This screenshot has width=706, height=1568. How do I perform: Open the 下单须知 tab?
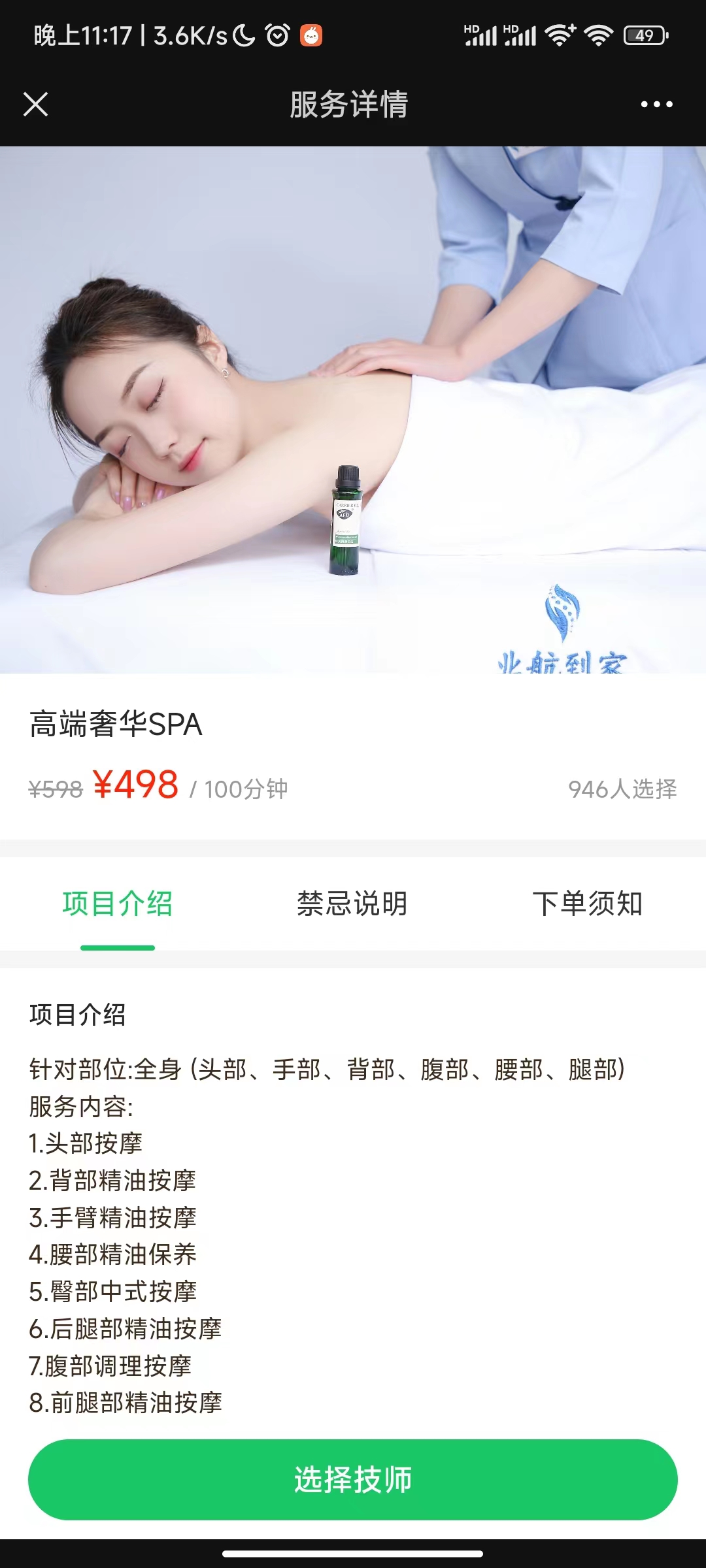coord(587,904)
